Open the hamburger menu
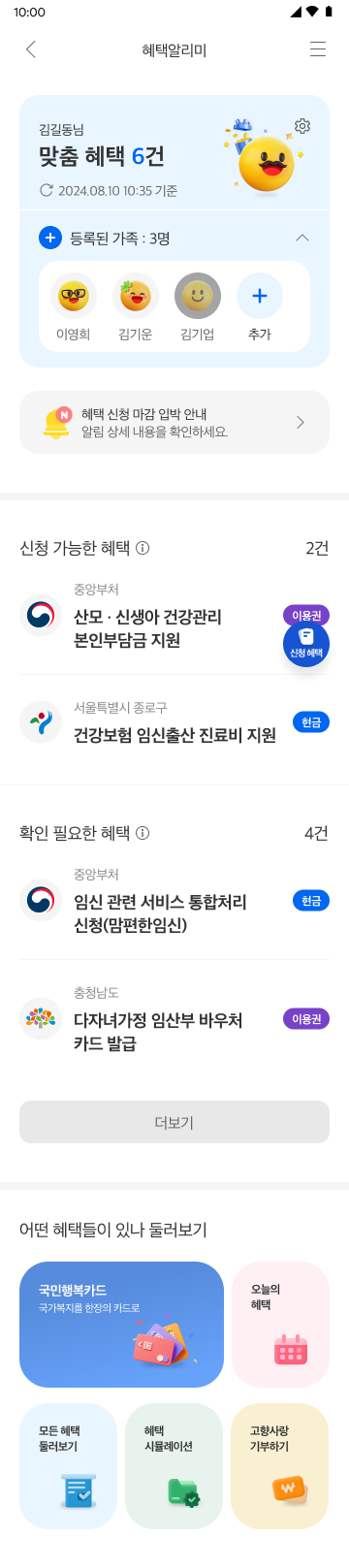Image resolution: width=349 pixels, height=1568 pixels. point(317,49)
